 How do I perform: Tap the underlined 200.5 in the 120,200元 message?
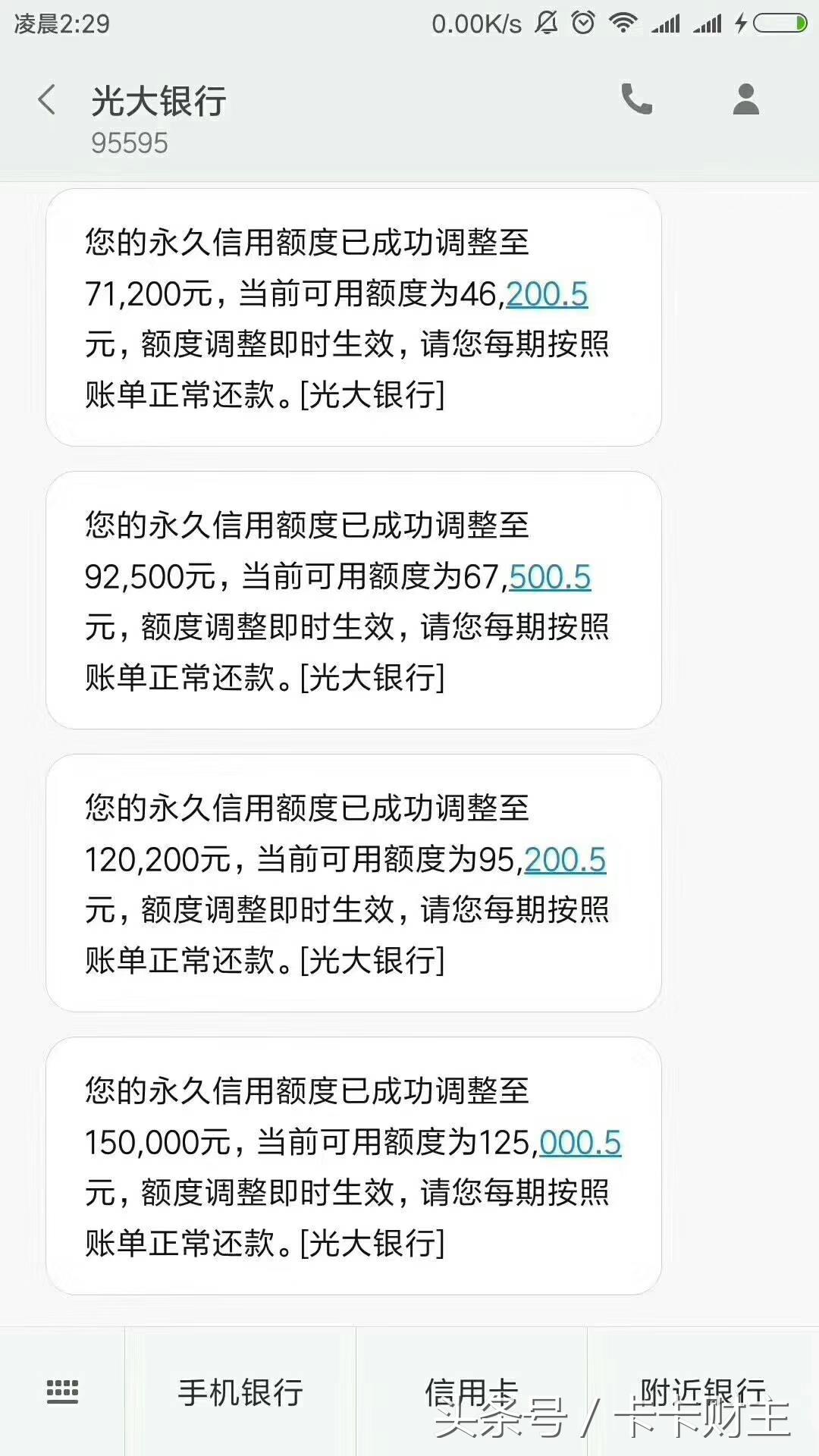point(565,860)
